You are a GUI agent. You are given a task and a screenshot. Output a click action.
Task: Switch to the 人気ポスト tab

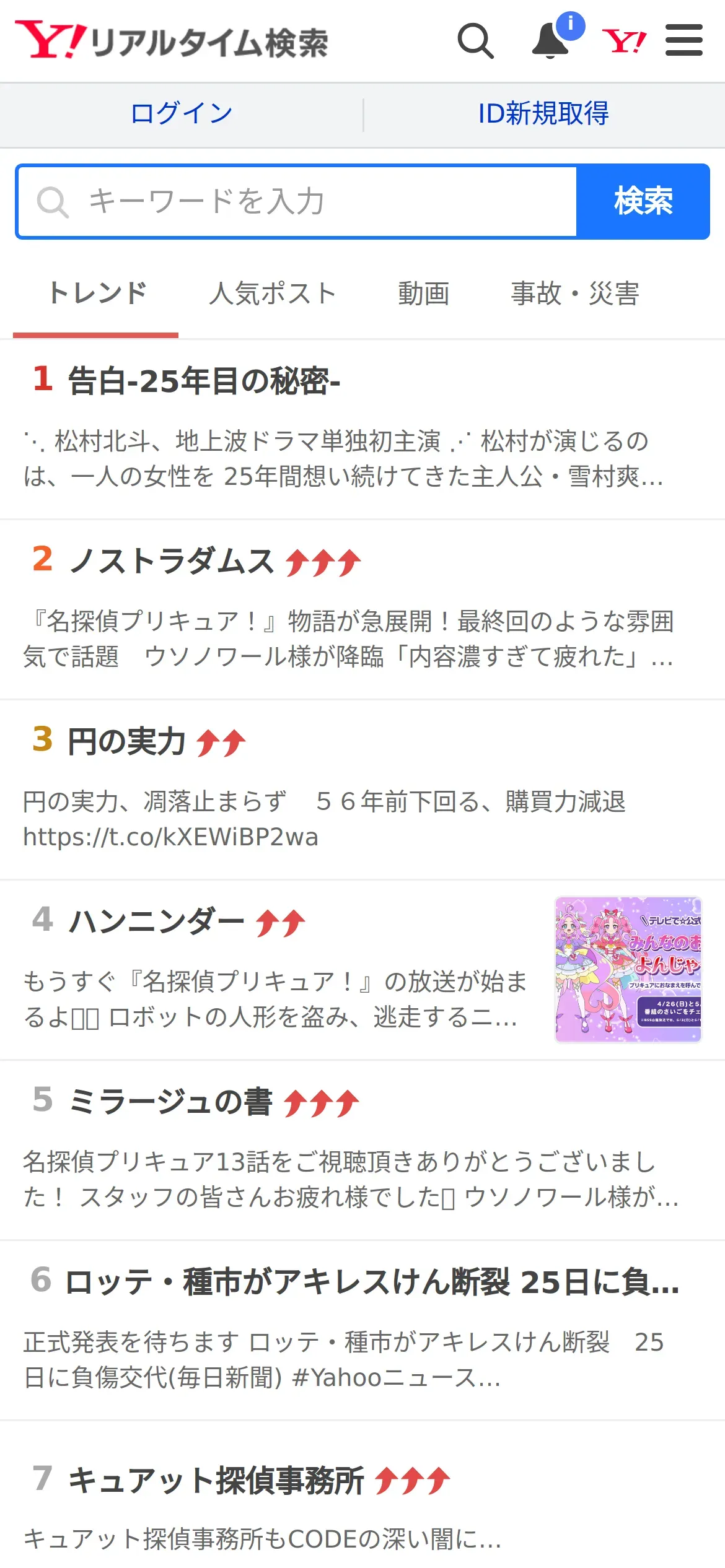273,294
